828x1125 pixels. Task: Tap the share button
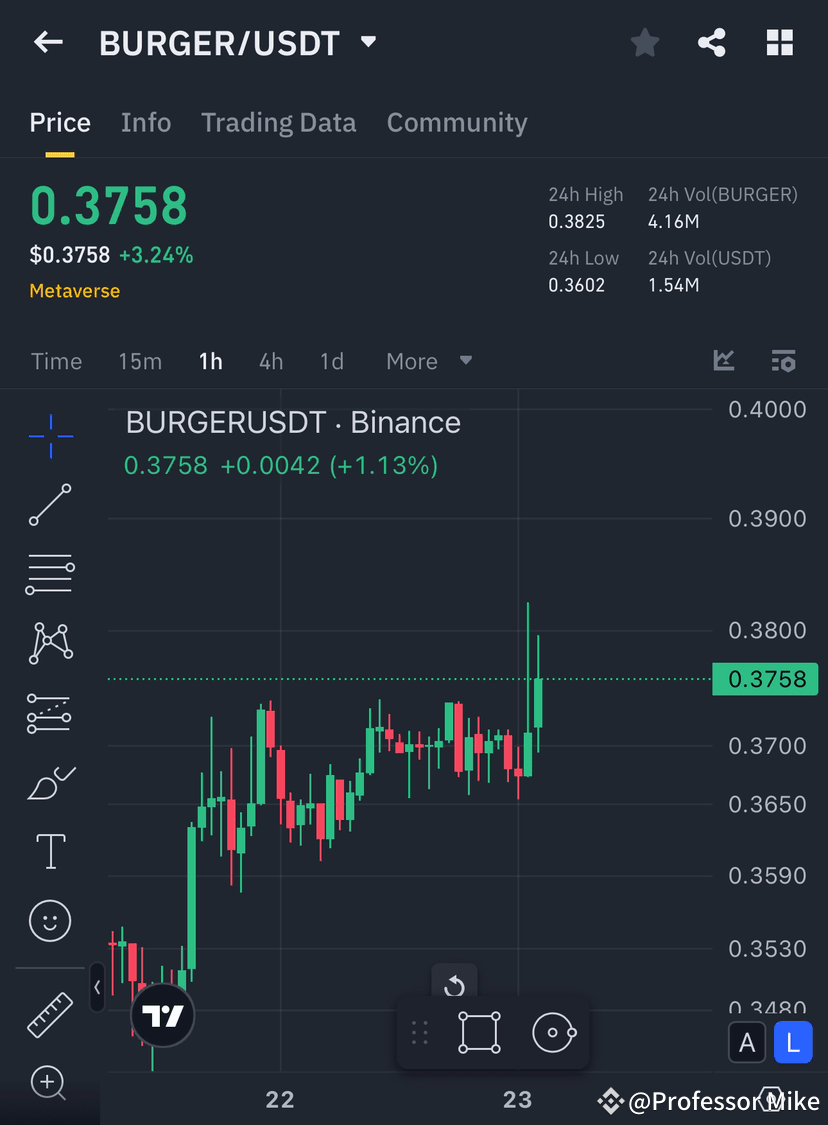tap(712, 42)
